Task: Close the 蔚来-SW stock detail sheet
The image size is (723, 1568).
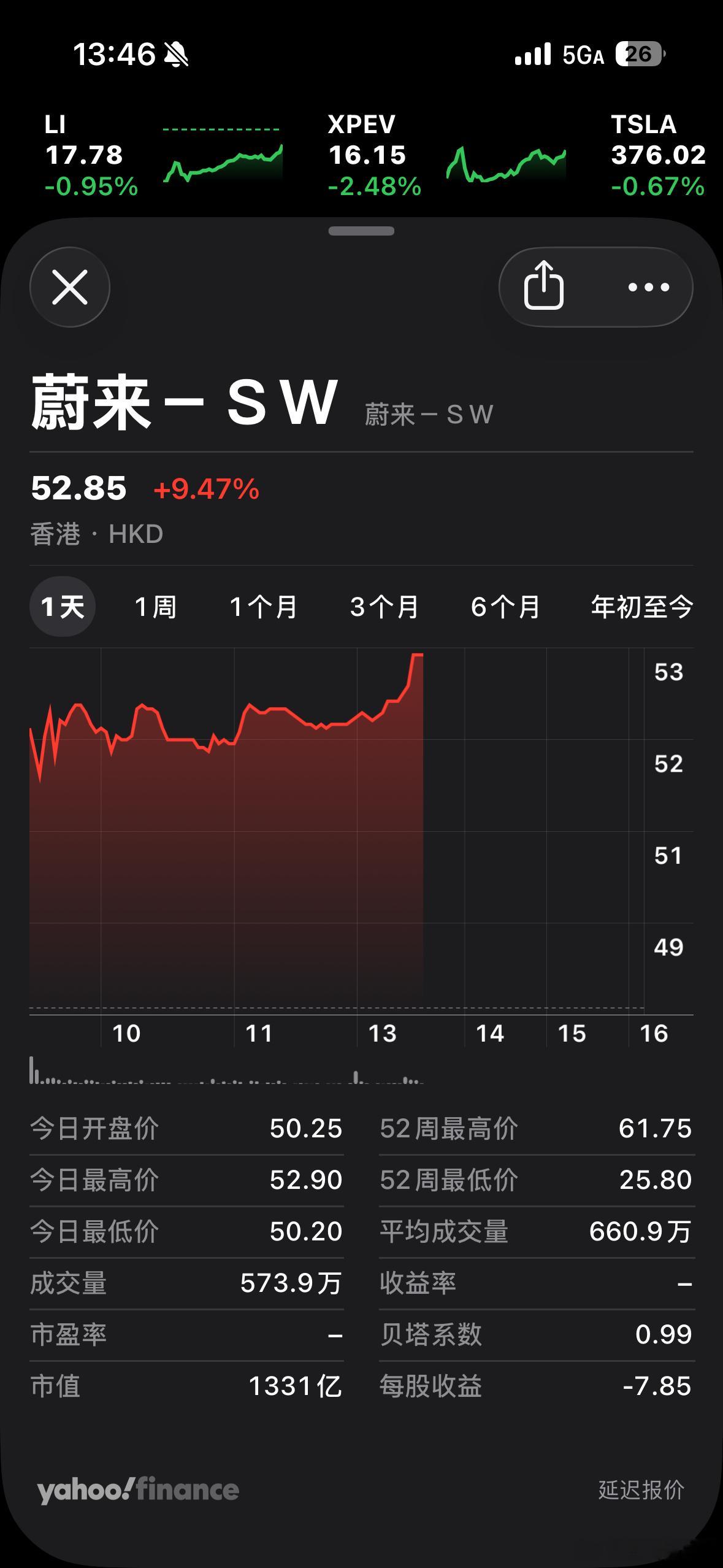Action: 70,287
